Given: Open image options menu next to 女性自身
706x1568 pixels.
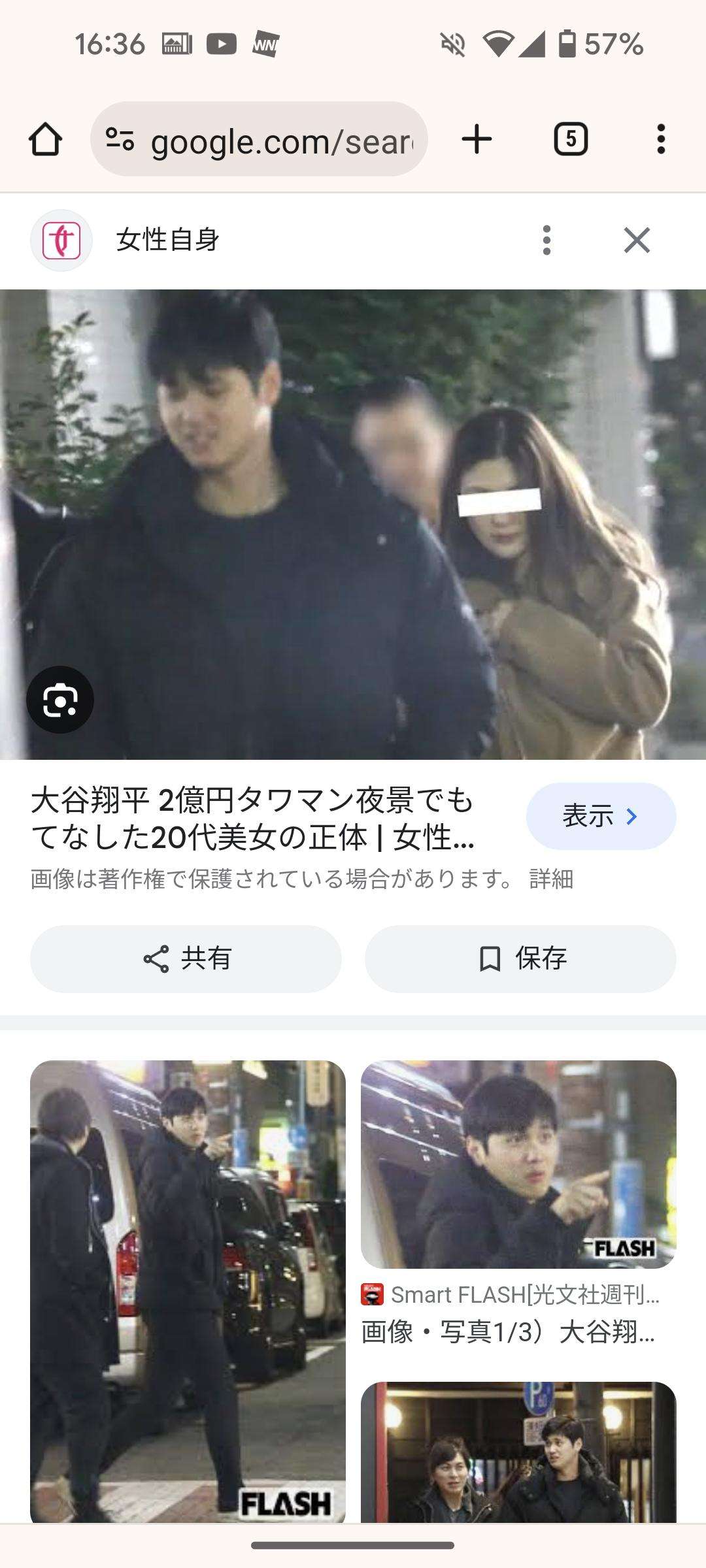Looking at the screenshot, I should [546, 240].
